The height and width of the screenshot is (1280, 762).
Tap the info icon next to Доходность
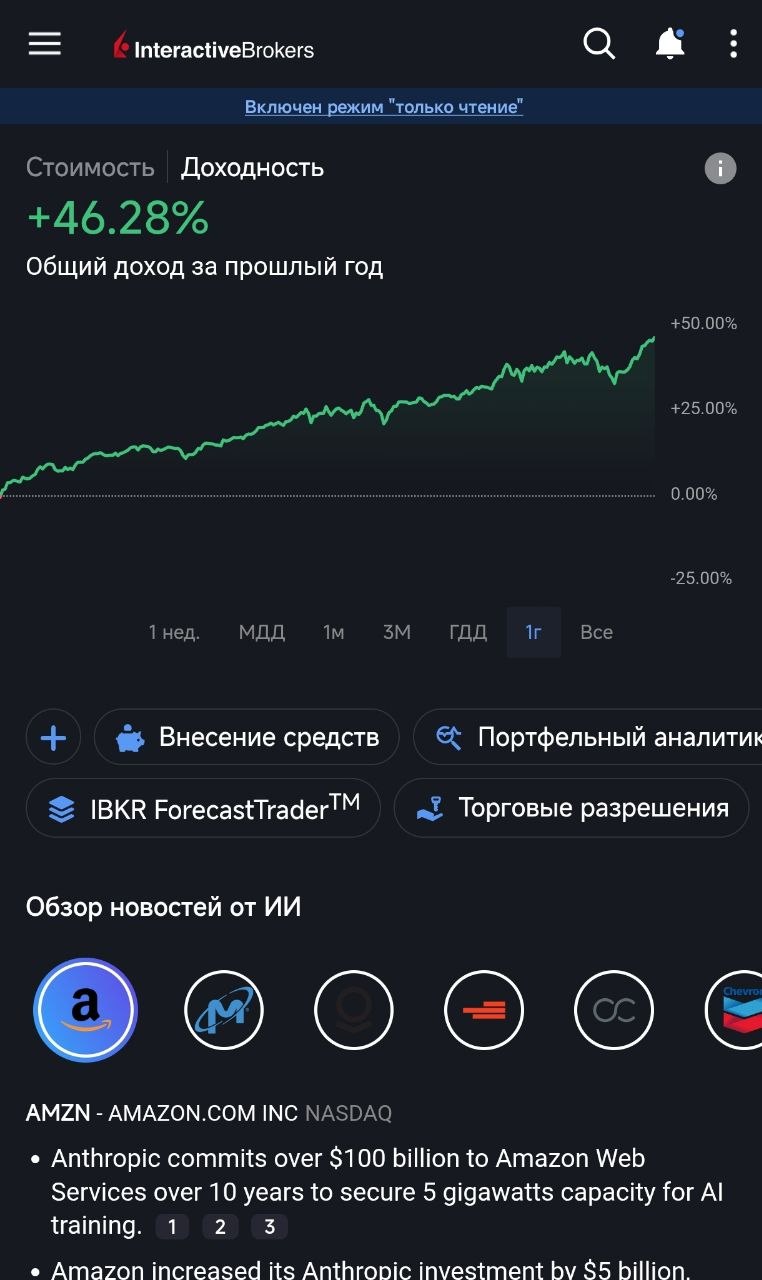click(x=720, y=168)
